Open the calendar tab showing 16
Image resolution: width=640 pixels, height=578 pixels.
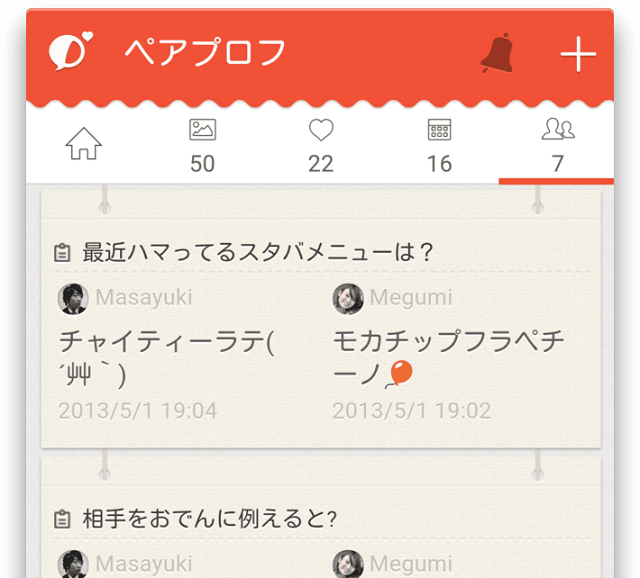click(x=439, y=145)
